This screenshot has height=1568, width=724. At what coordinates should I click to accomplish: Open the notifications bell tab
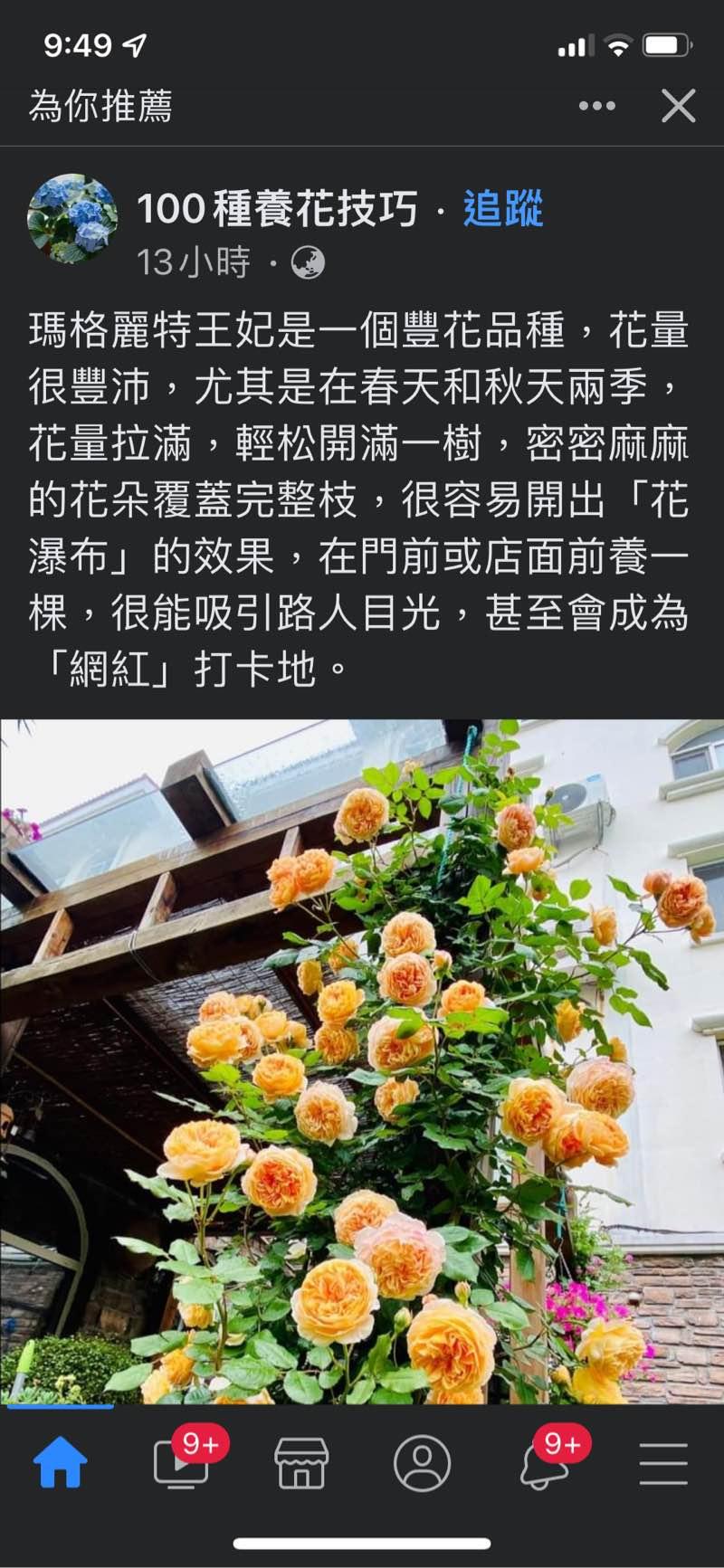coord(545,1463)
